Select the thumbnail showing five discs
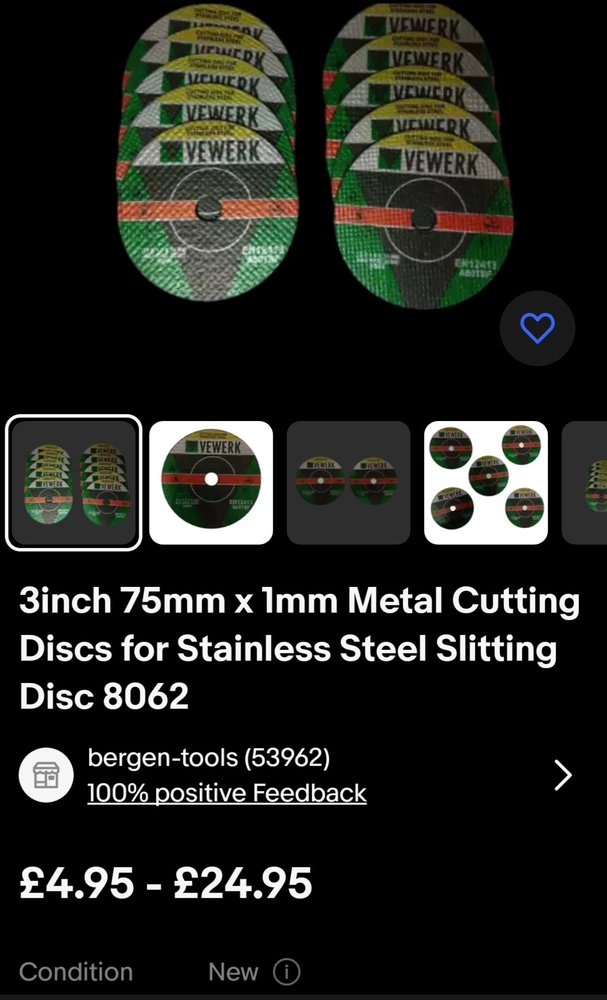607x1000 pixels. tap(486, 483)
